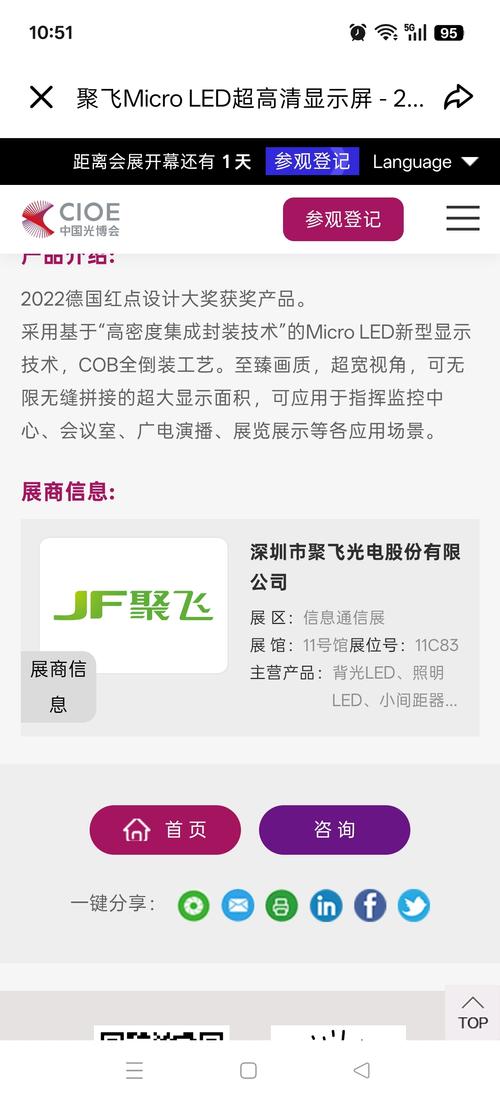Open the Language dropdown
Viewport: 500px width, 1101px height.
click(426, 161)
